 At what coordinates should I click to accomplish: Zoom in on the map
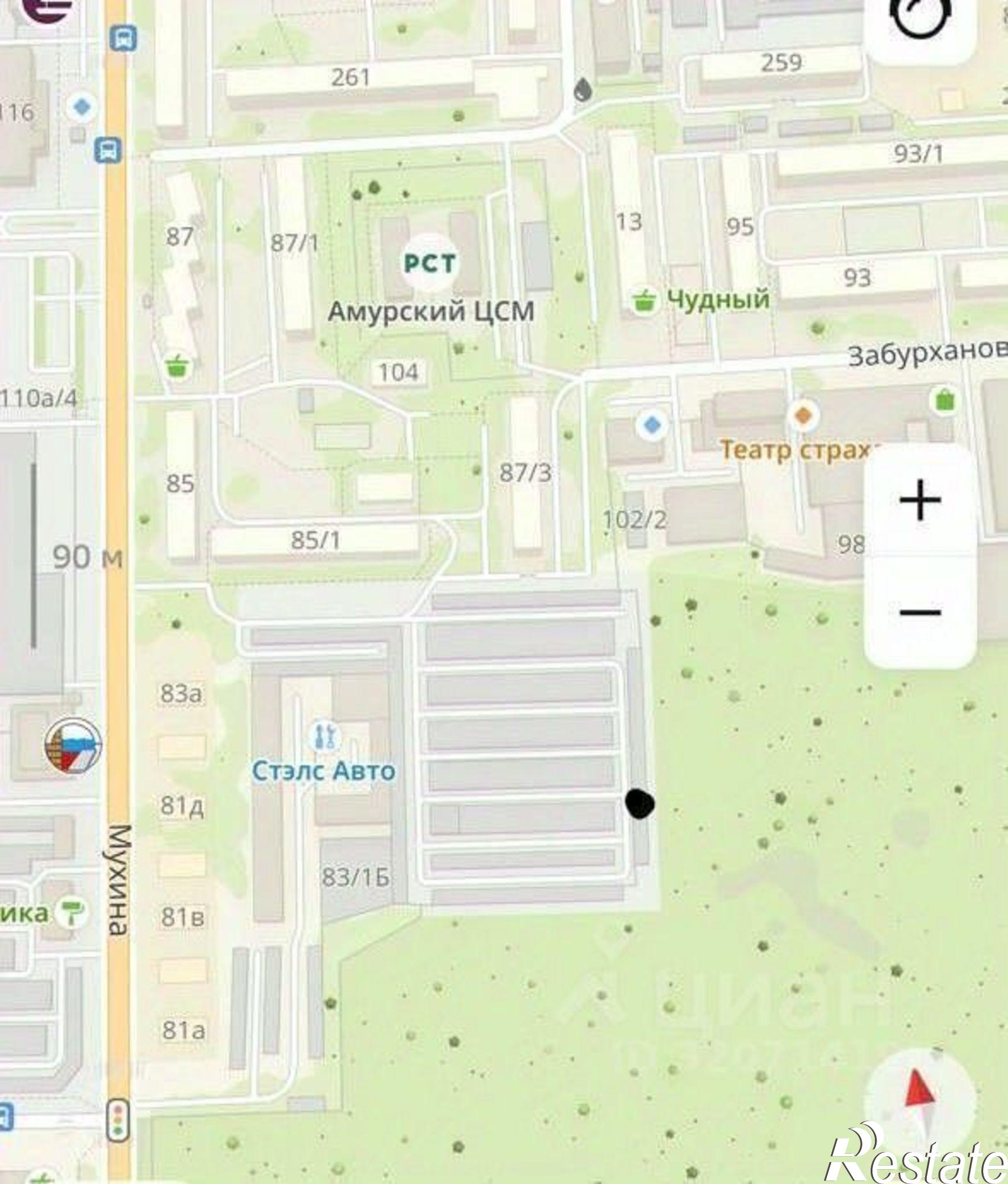[x=919, y=501]
